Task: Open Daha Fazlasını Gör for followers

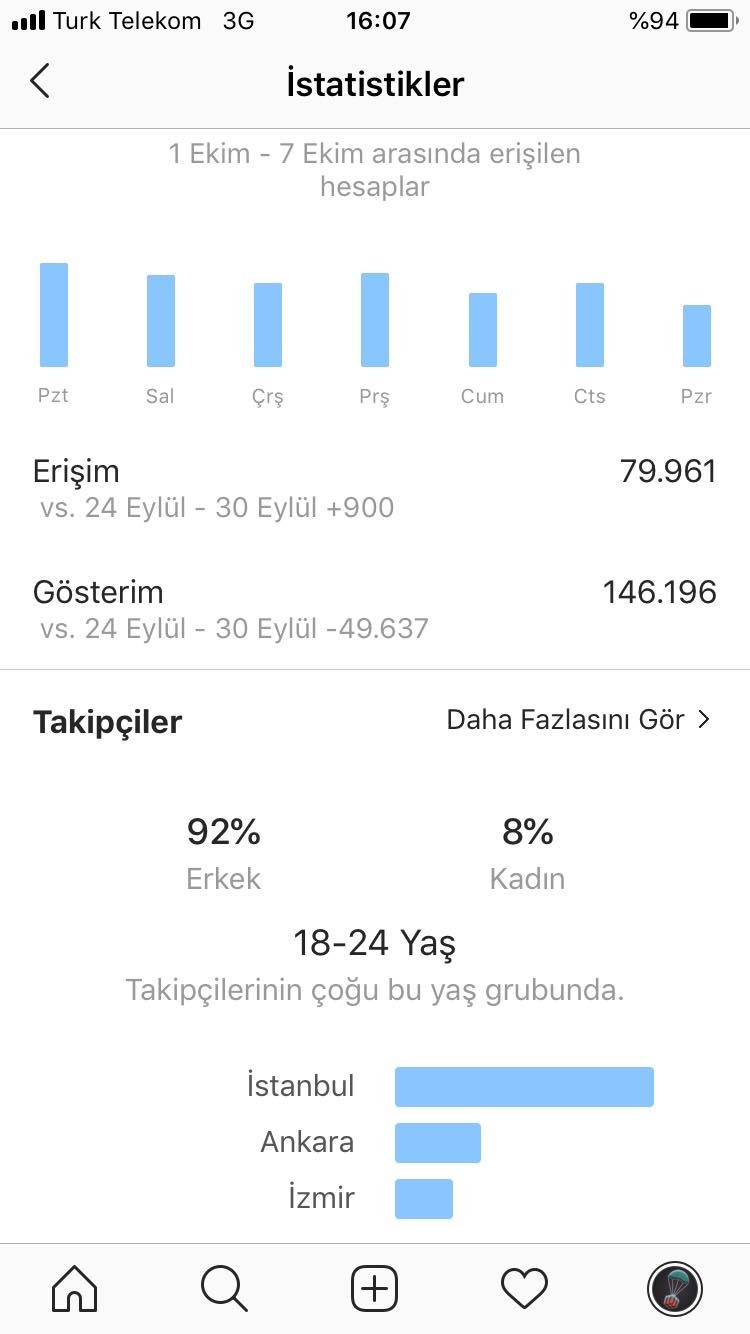Action: click(x=578, y=720)
